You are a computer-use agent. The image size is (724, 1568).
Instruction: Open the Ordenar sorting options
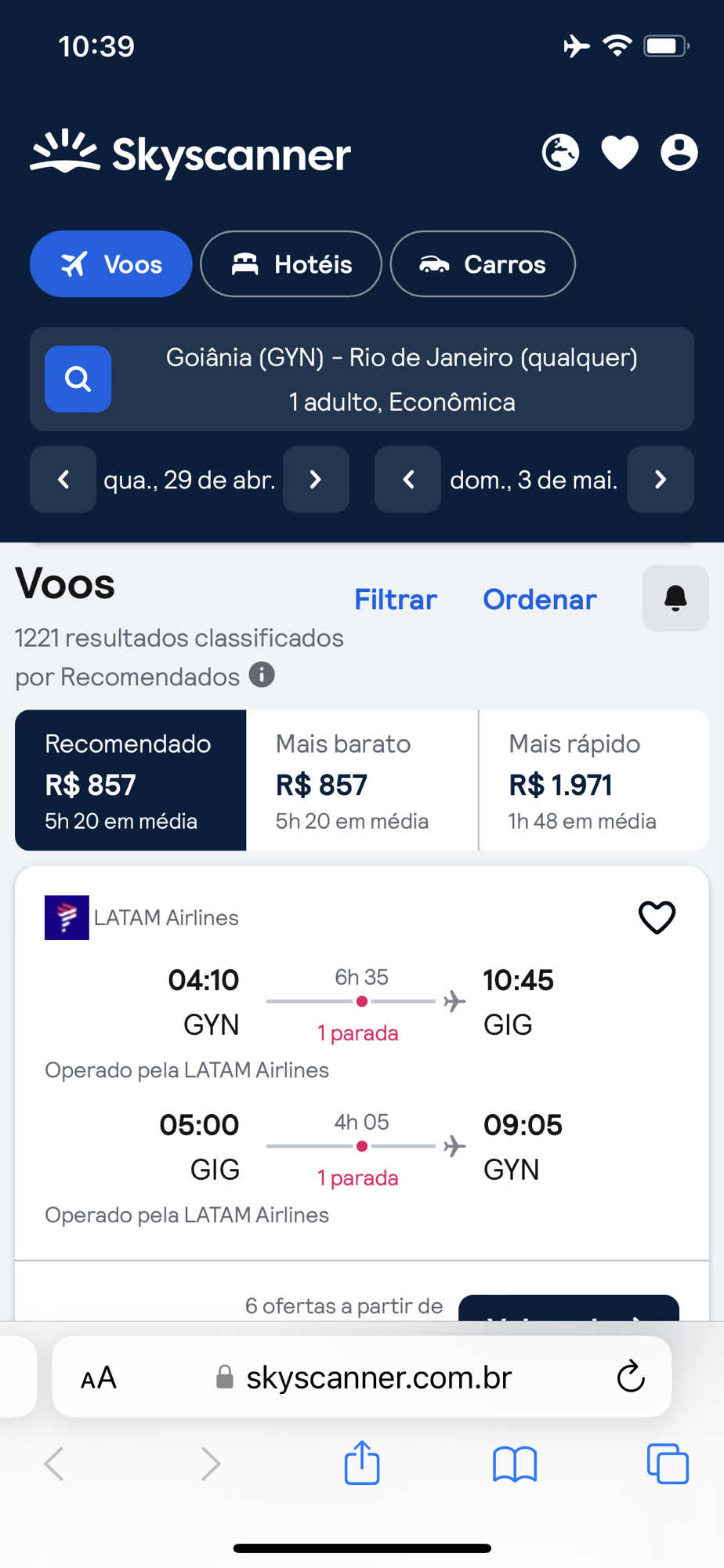click(539, 600)
